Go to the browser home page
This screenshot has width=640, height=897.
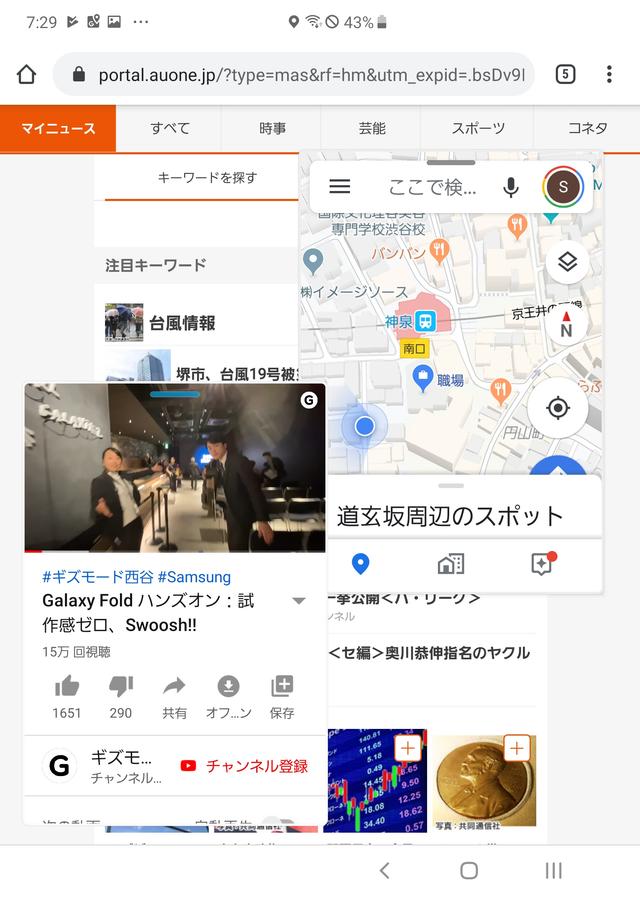pos(27,75)
